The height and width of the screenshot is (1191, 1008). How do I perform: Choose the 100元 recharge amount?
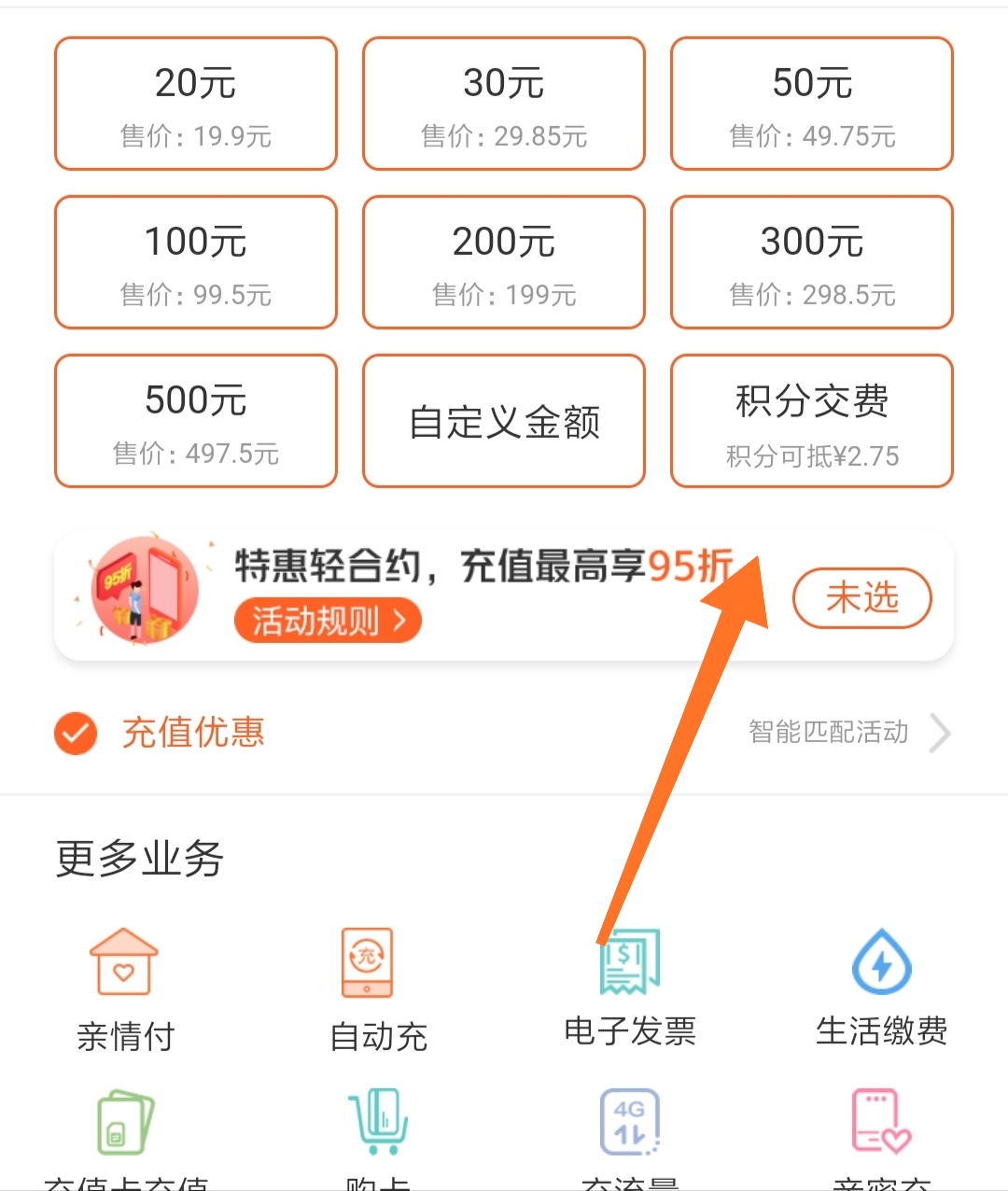click(195, 262)
